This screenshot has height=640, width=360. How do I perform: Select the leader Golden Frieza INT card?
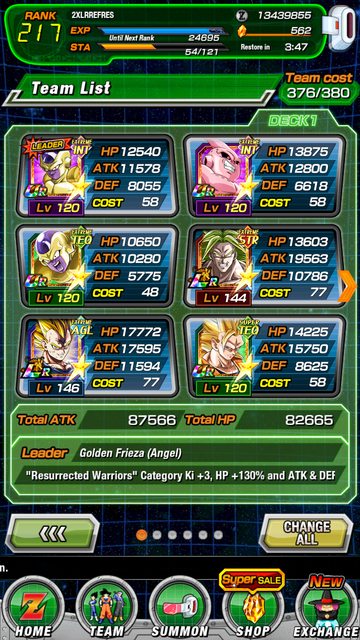click(97, 176)
